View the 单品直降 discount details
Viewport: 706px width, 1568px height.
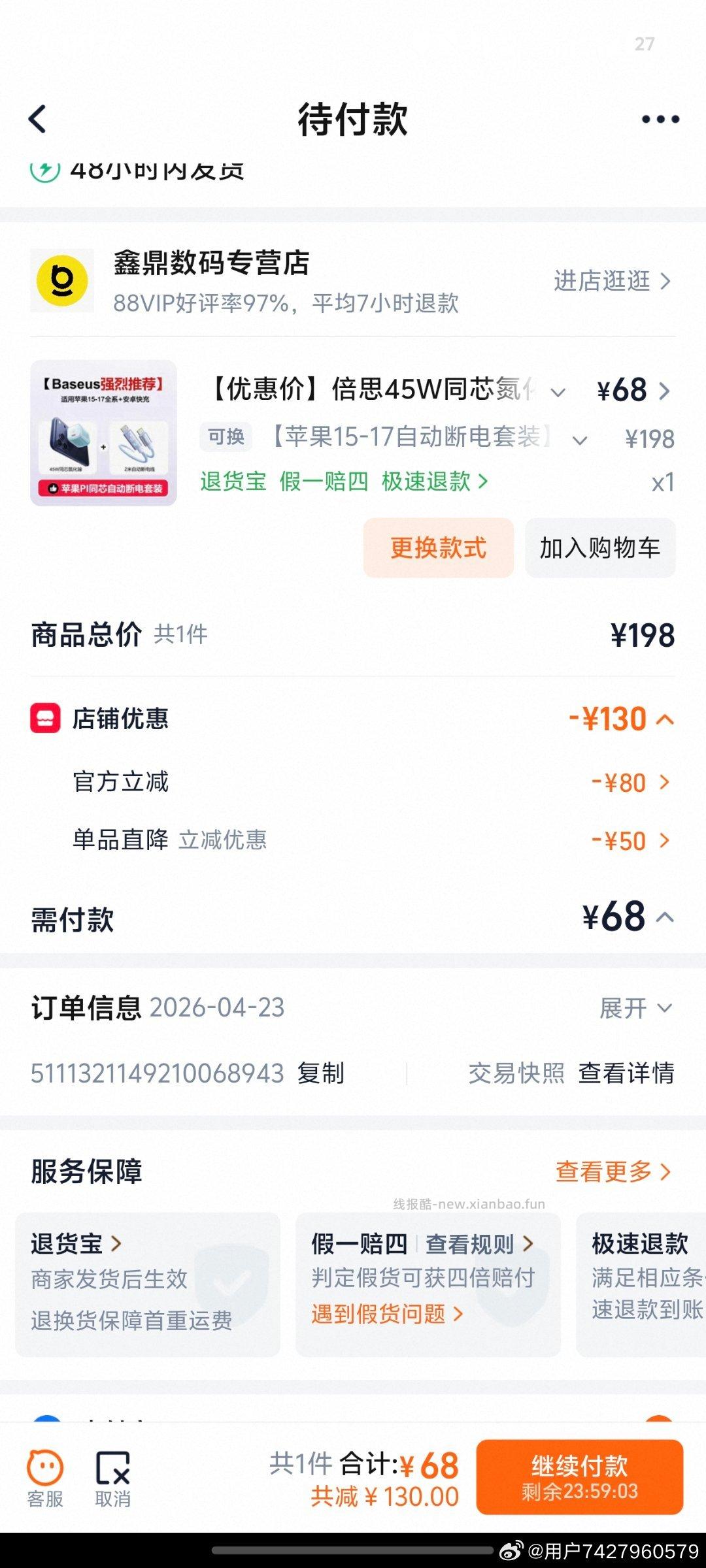(630, 840)
